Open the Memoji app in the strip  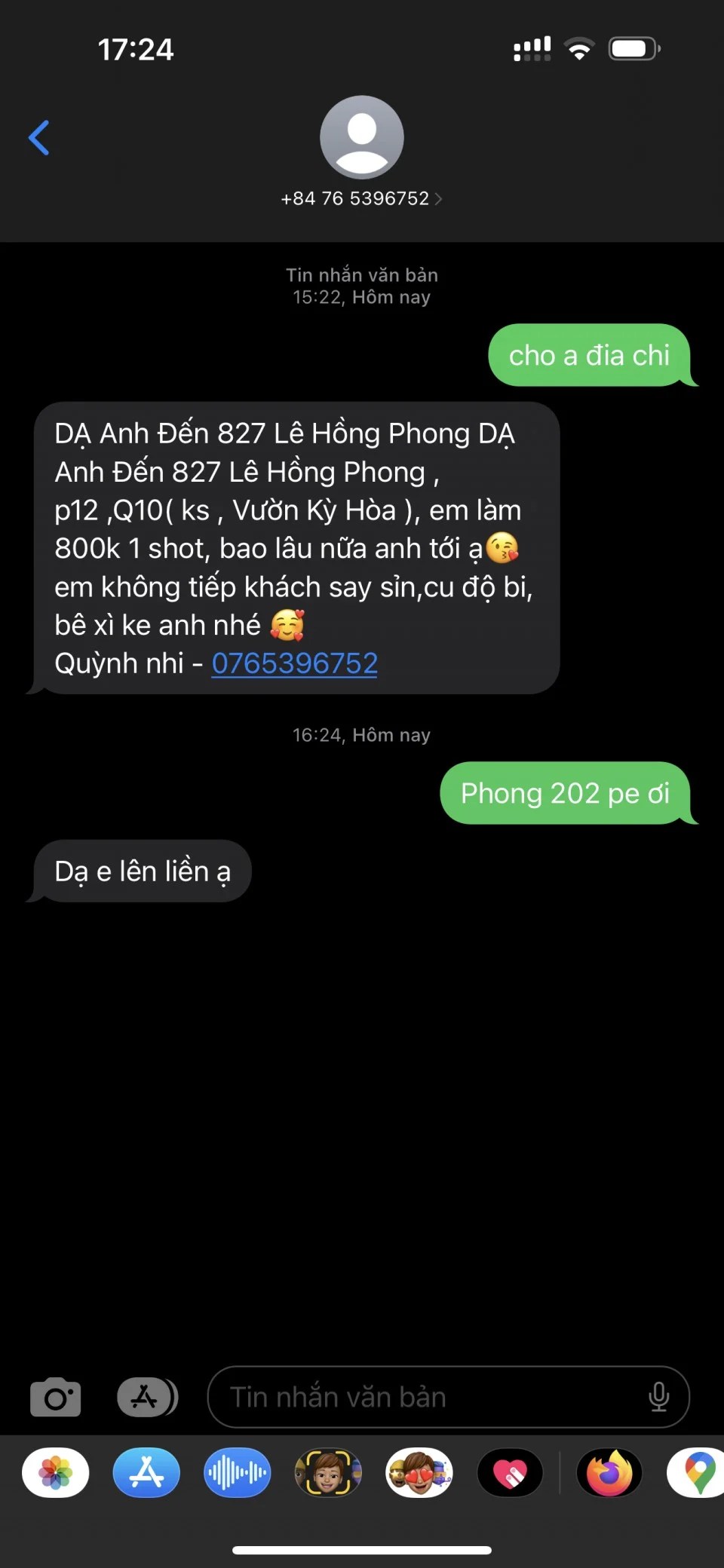click(x=328, y=1472)
